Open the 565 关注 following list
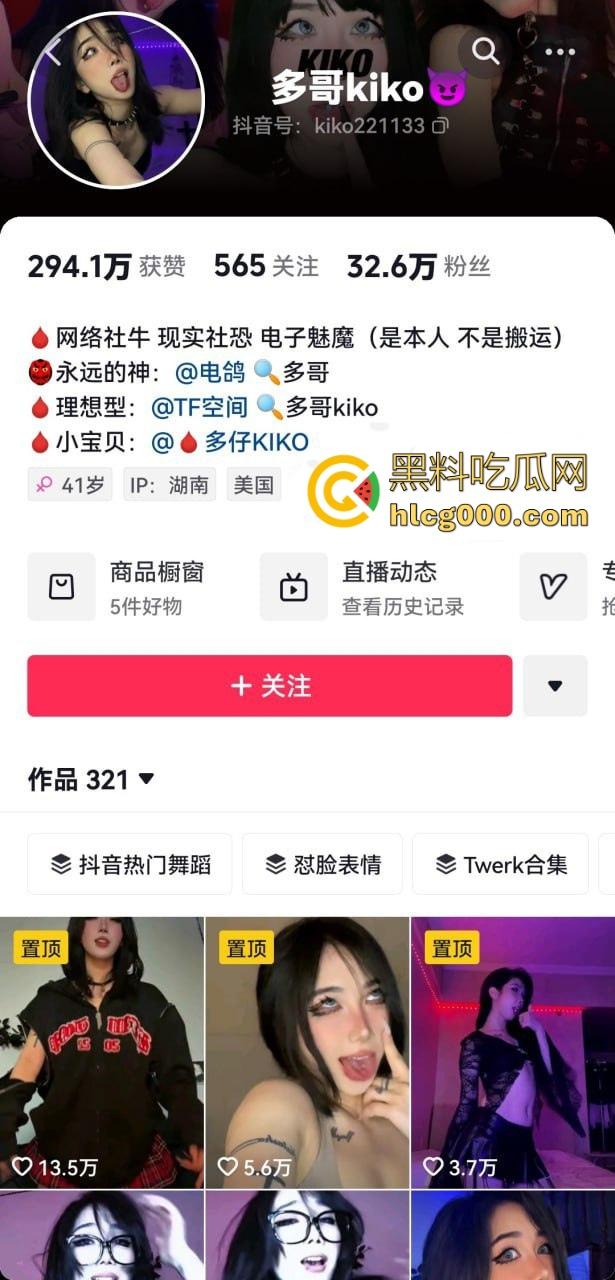The width and height of the screenshot is (615, 1280). pyautogui.click(x=266, y=266)
